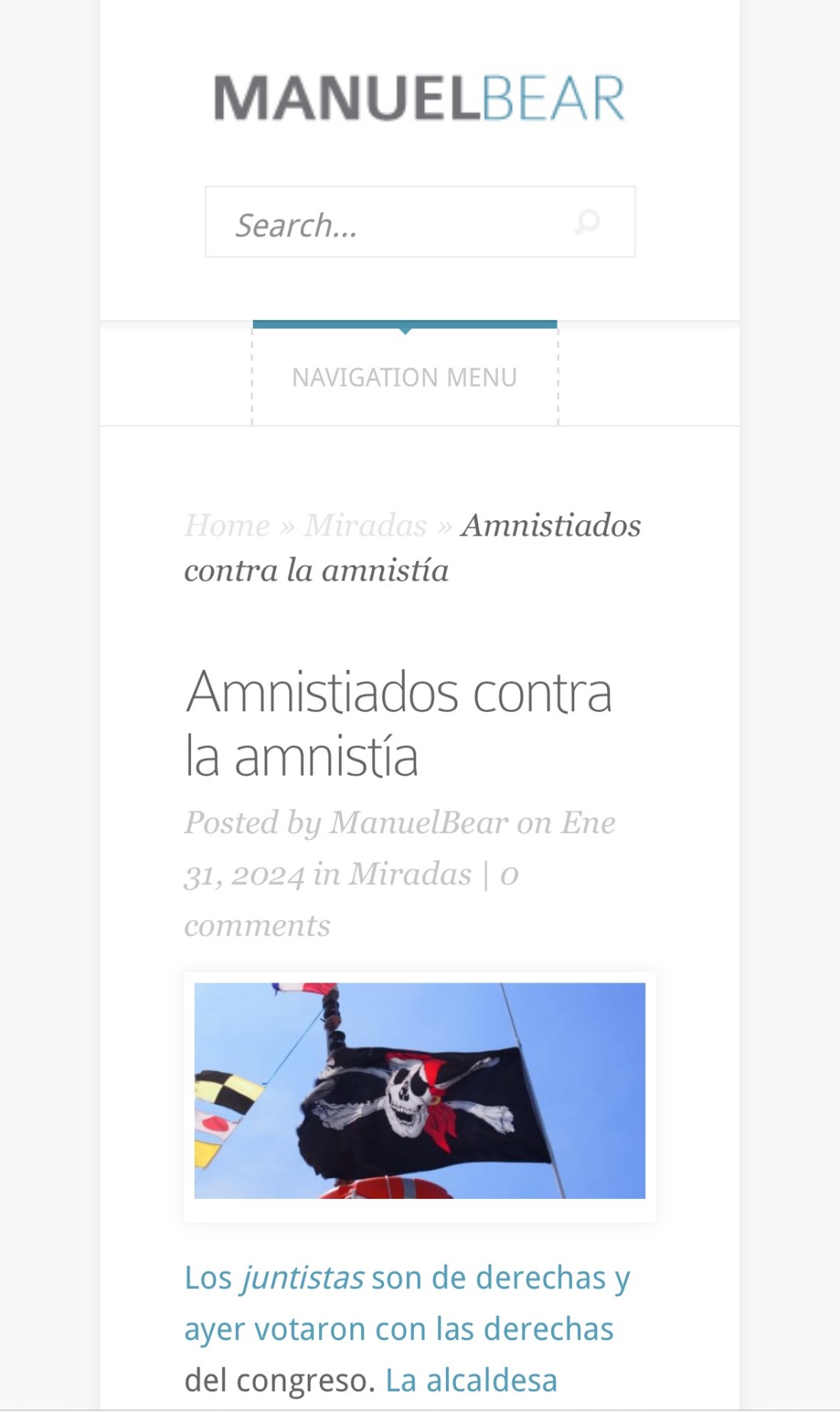
Task: Expand the Navigation Menu
Action: (405, 377)
